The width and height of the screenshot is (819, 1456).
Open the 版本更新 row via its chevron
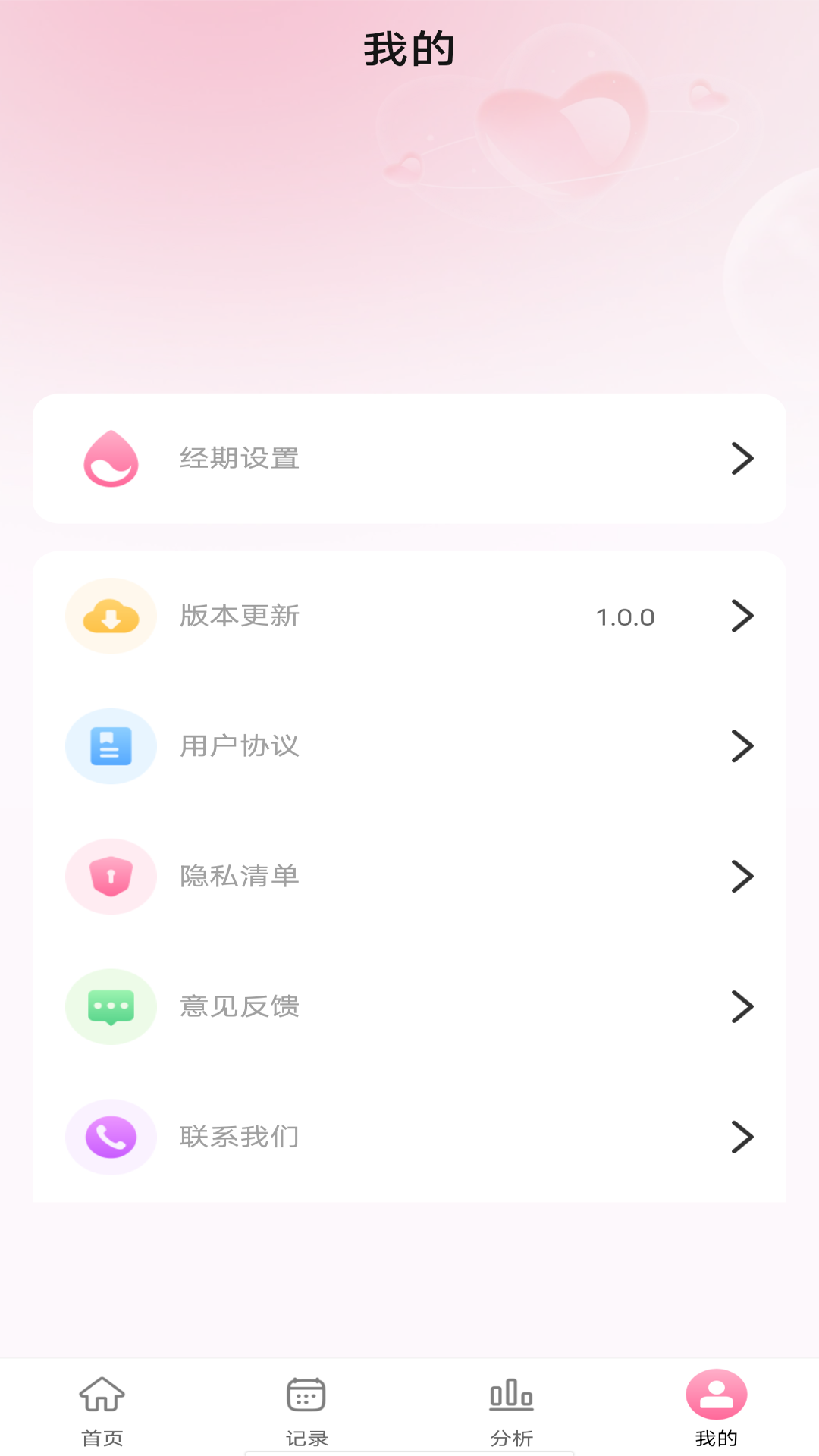click(742, 616)
